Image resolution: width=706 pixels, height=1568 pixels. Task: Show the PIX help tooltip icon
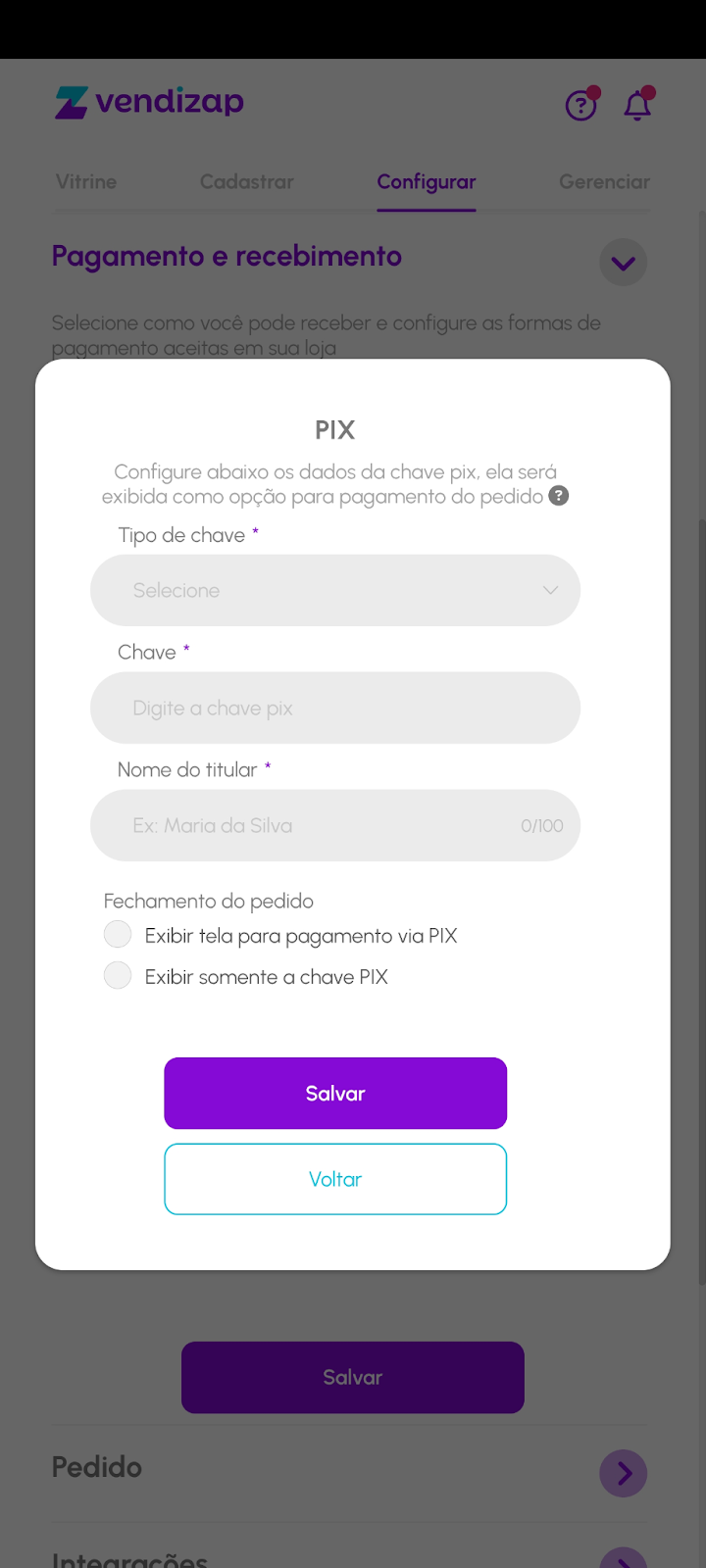(x=559, y=496)
